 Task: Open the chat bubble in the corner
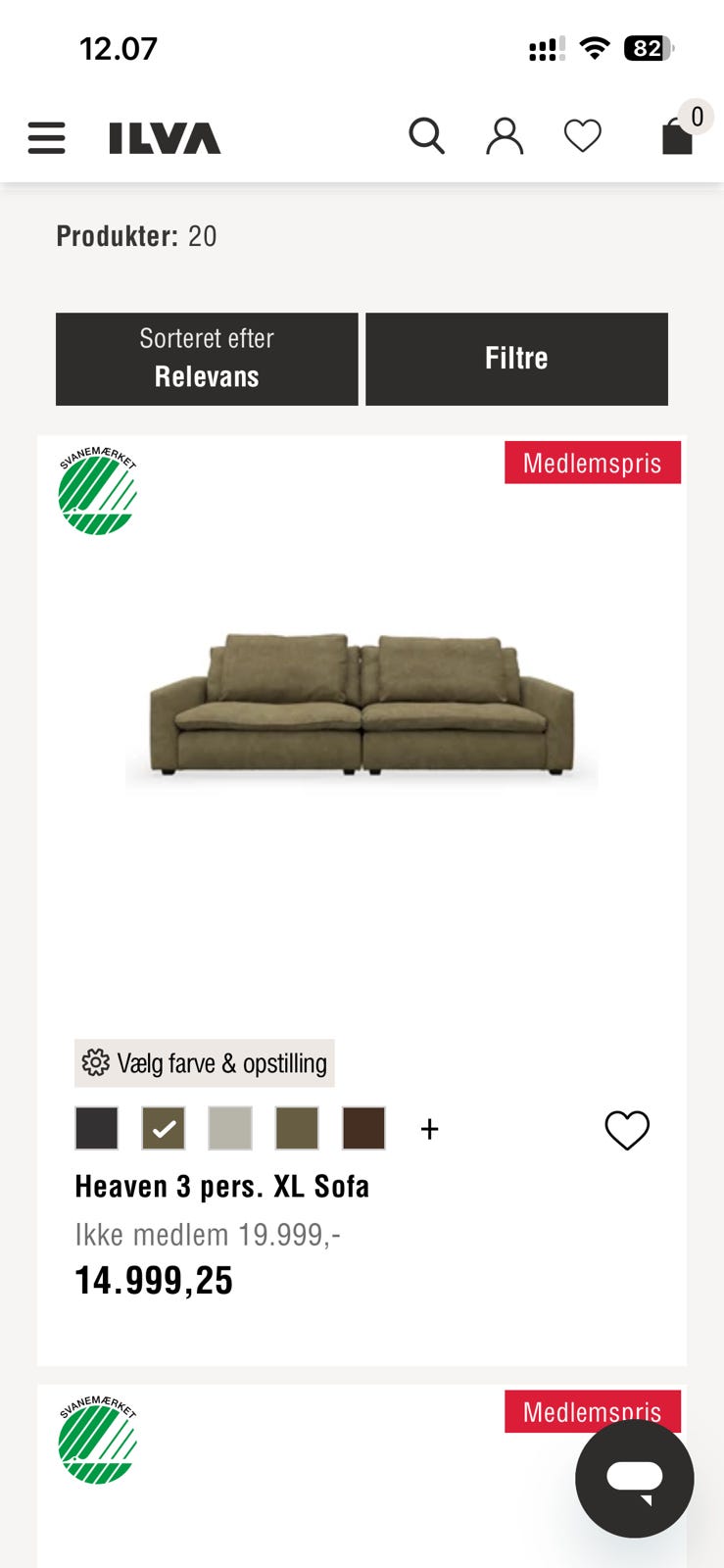click(633, 1480)
